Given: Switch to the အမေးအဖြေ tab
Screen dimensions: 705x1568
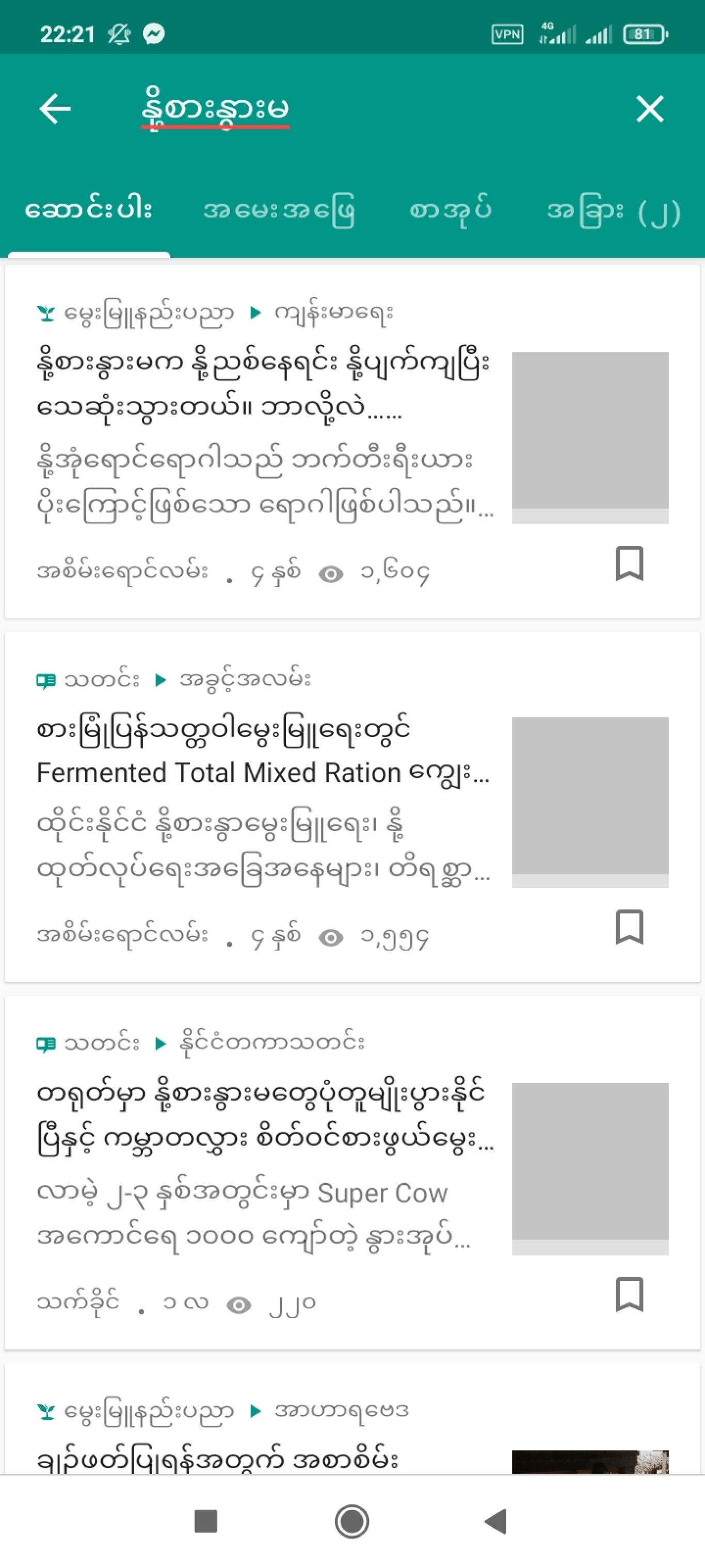Looking at the screenshot, I should pos(279,211).
